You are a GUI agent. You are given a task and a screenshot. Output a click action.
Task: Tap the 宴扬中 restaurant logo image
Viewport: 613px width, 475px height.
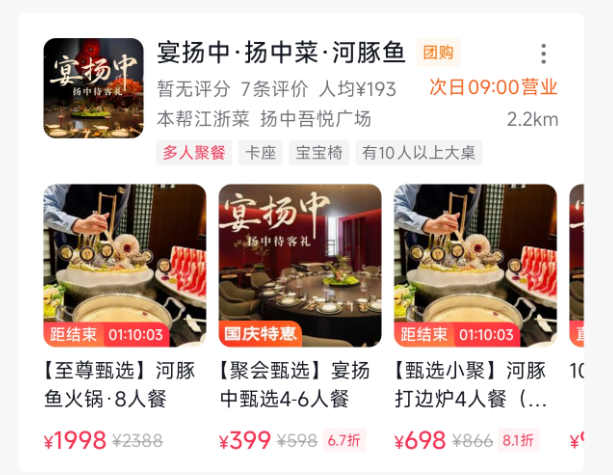tap(94, 88)
